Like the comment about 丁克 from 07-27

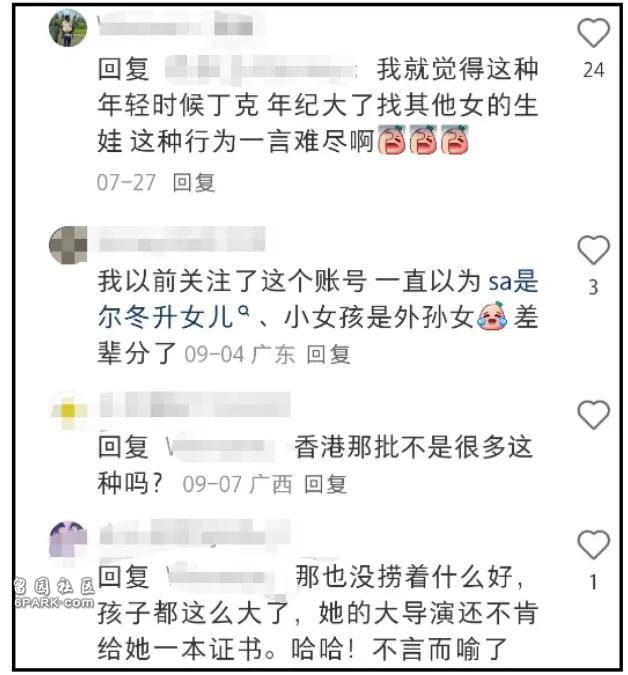tap(594, 35)
